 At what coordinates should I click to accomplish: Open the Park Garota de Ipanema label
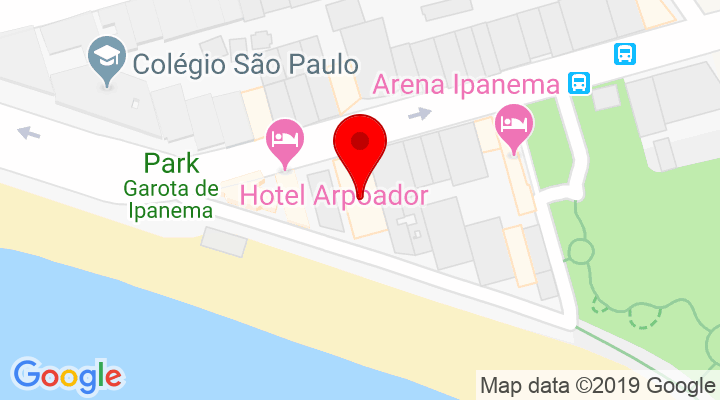(x=171, y=186)
